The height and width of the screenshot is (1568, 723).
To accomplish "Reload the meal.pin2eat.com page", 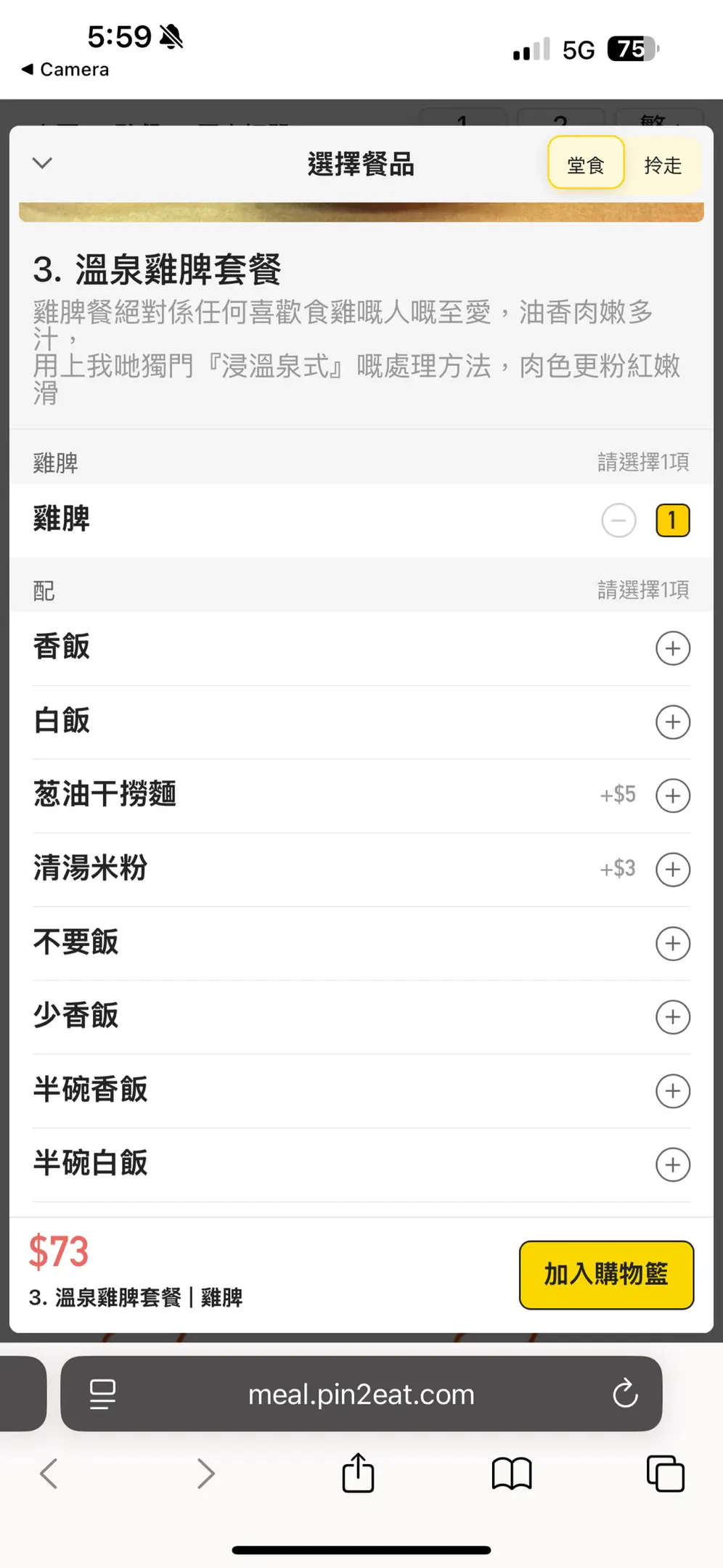I will click(625, 1394).
